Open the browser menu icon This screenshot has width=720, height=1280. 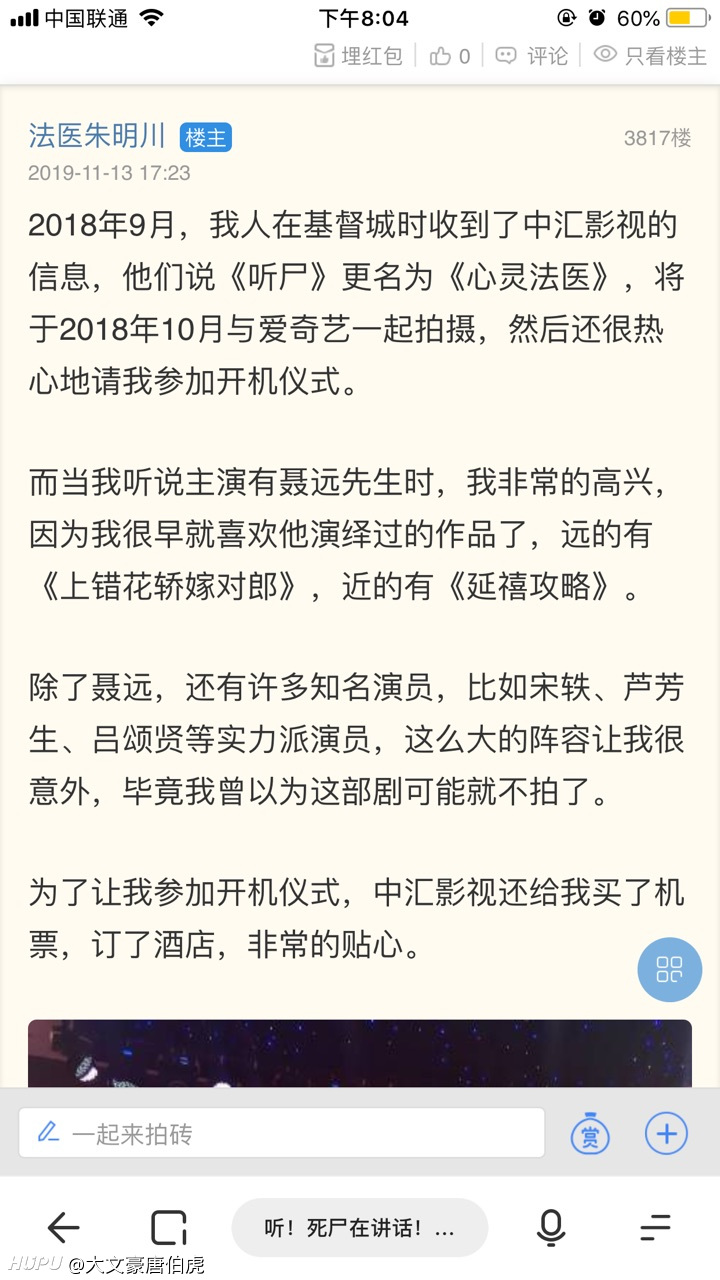click(656, 1227)
